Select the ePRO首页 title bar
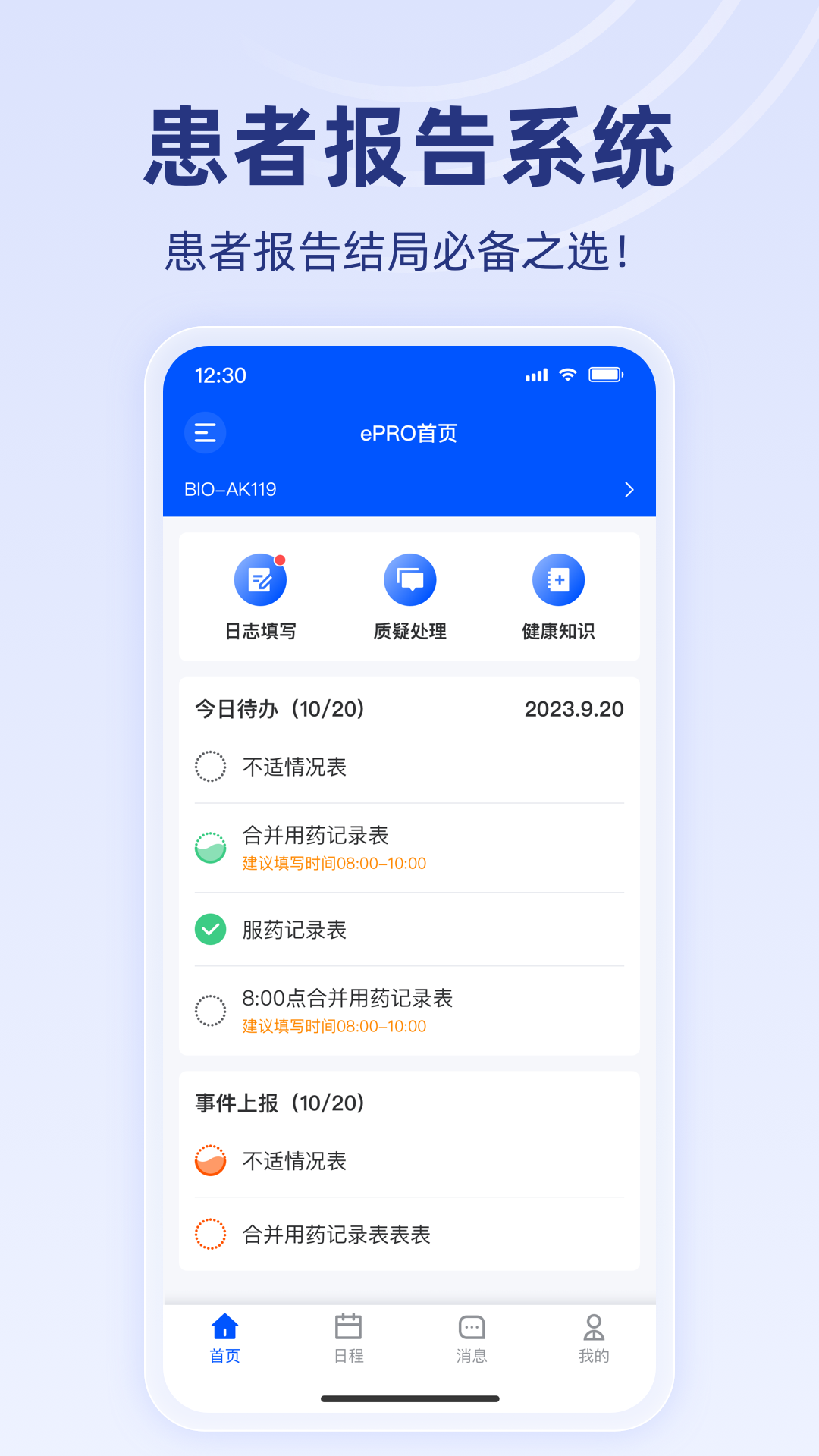Screen dimensions: 819x1456 tap(409, 432)
